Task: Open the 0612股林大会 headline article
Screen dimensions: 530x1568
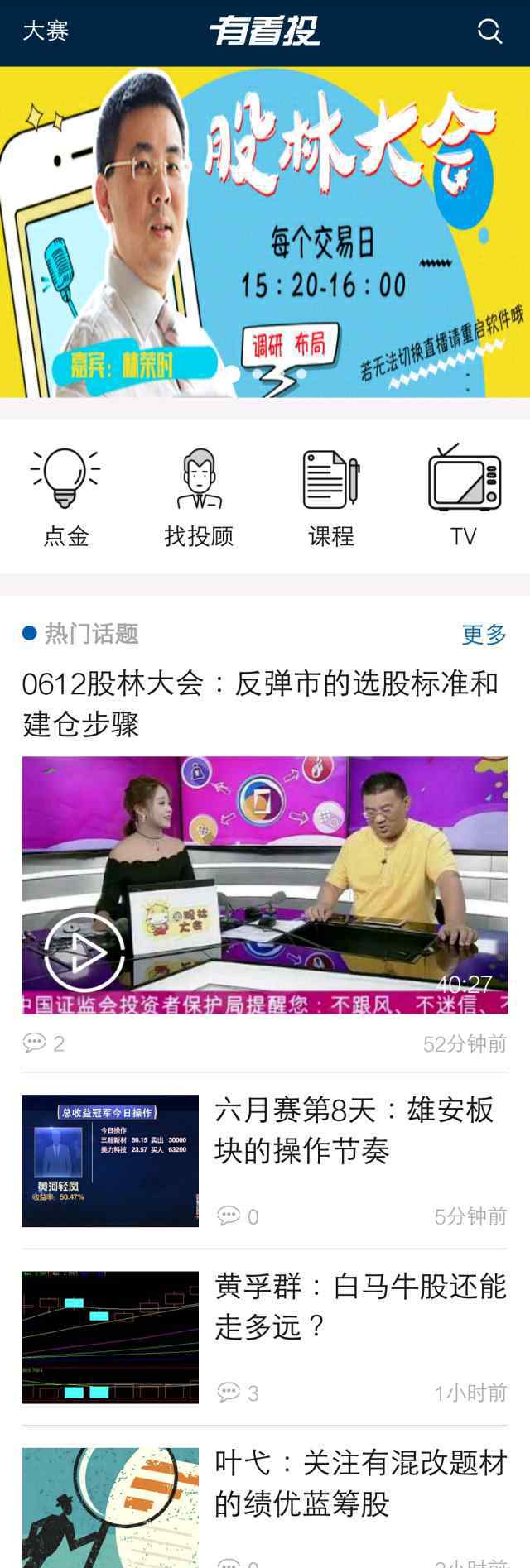Action: pyautogui.click(x=260, y=703)
